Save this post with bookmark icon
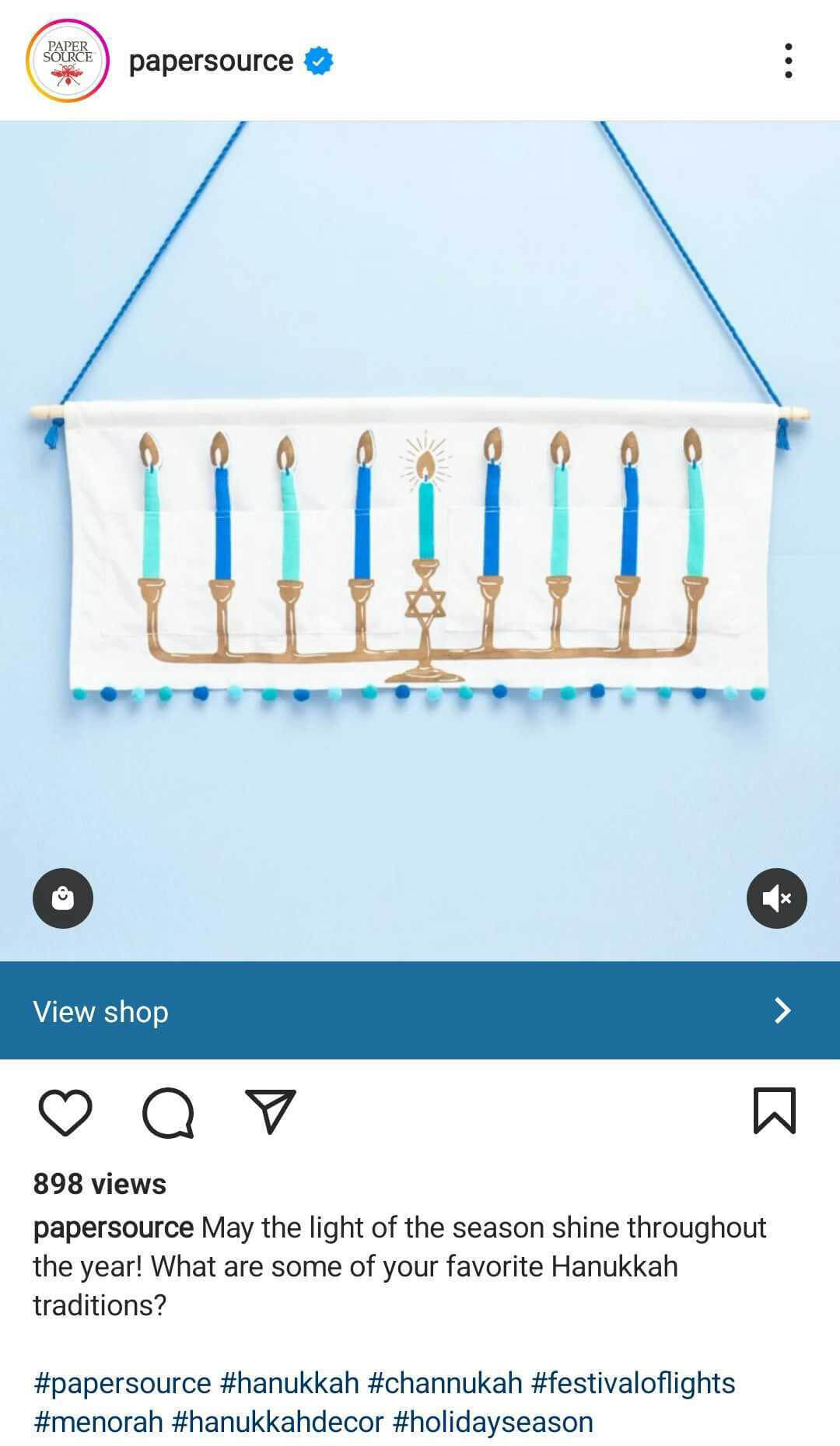The width and height of the screenshot is (840, 1446). (x=774, y=1111)
